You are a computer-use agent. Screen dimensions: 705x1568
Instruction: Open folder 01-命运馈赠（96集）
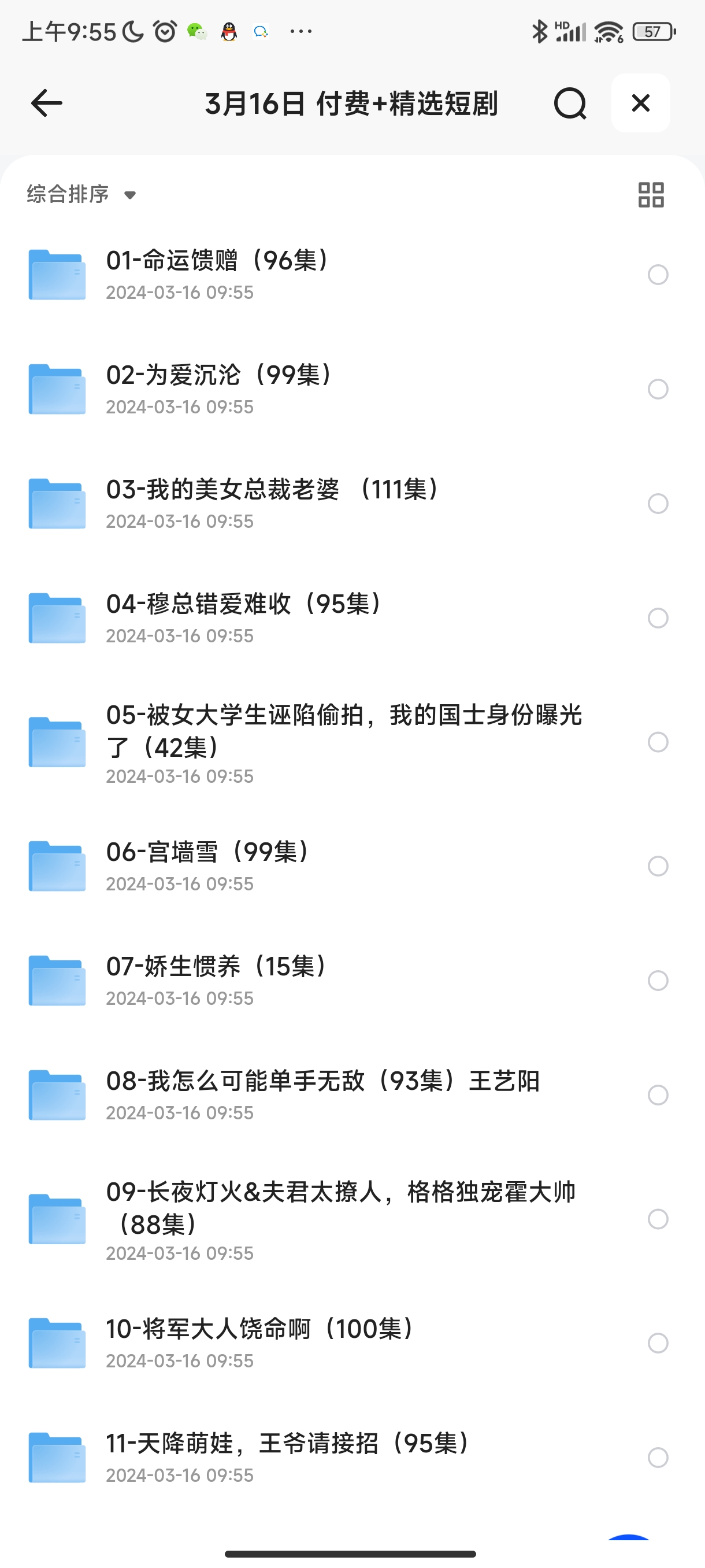pos(219,261)
